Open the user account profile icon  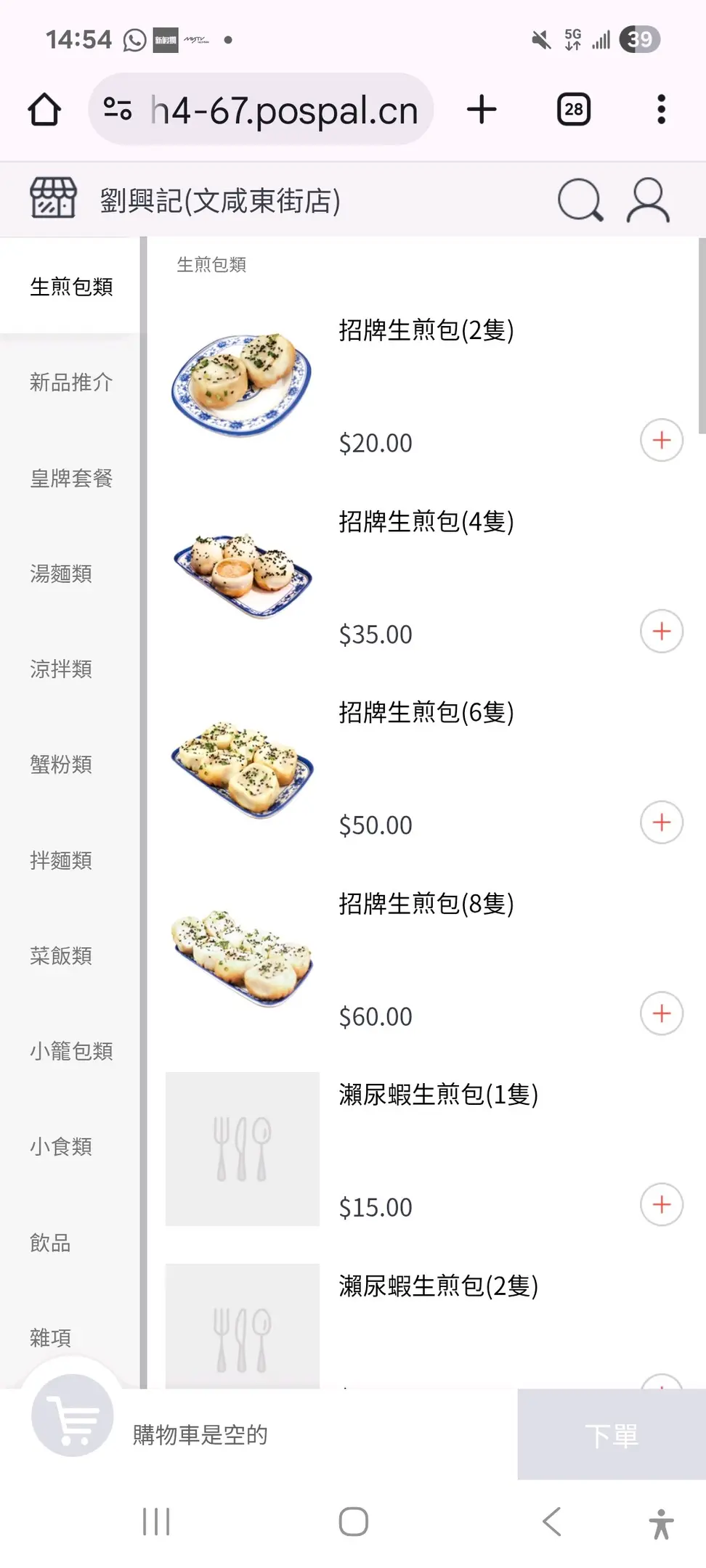pyautogui.click(x=647, y=200)
